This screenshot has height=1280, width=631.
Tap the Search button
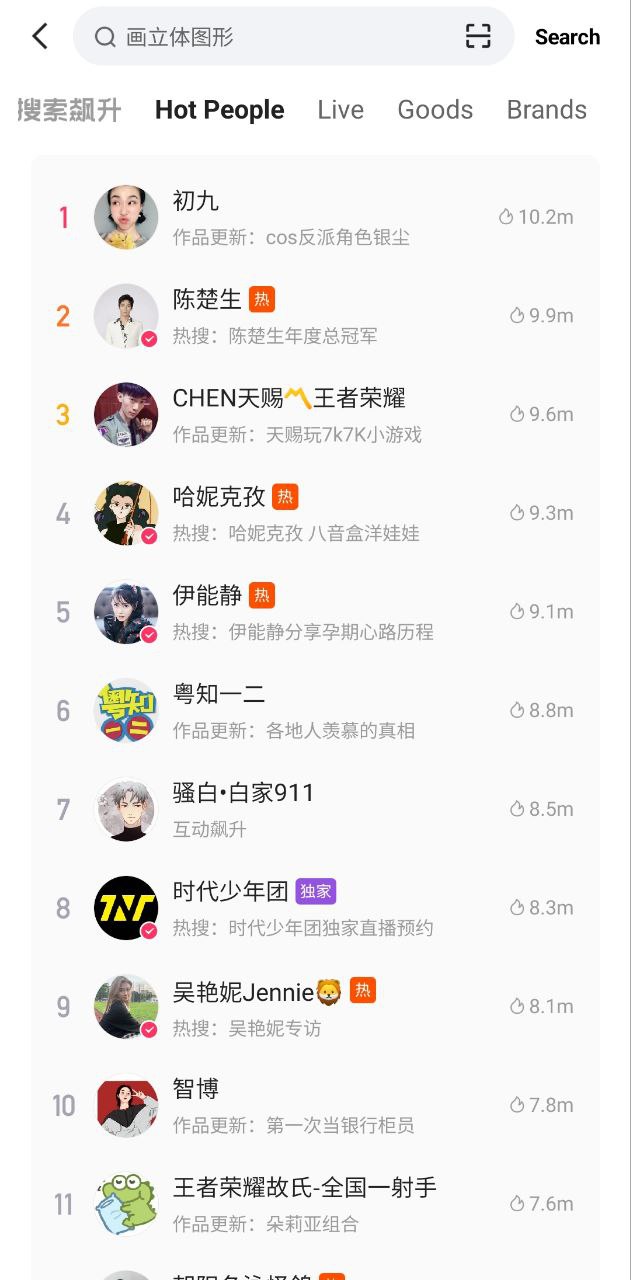click(567, 37)
